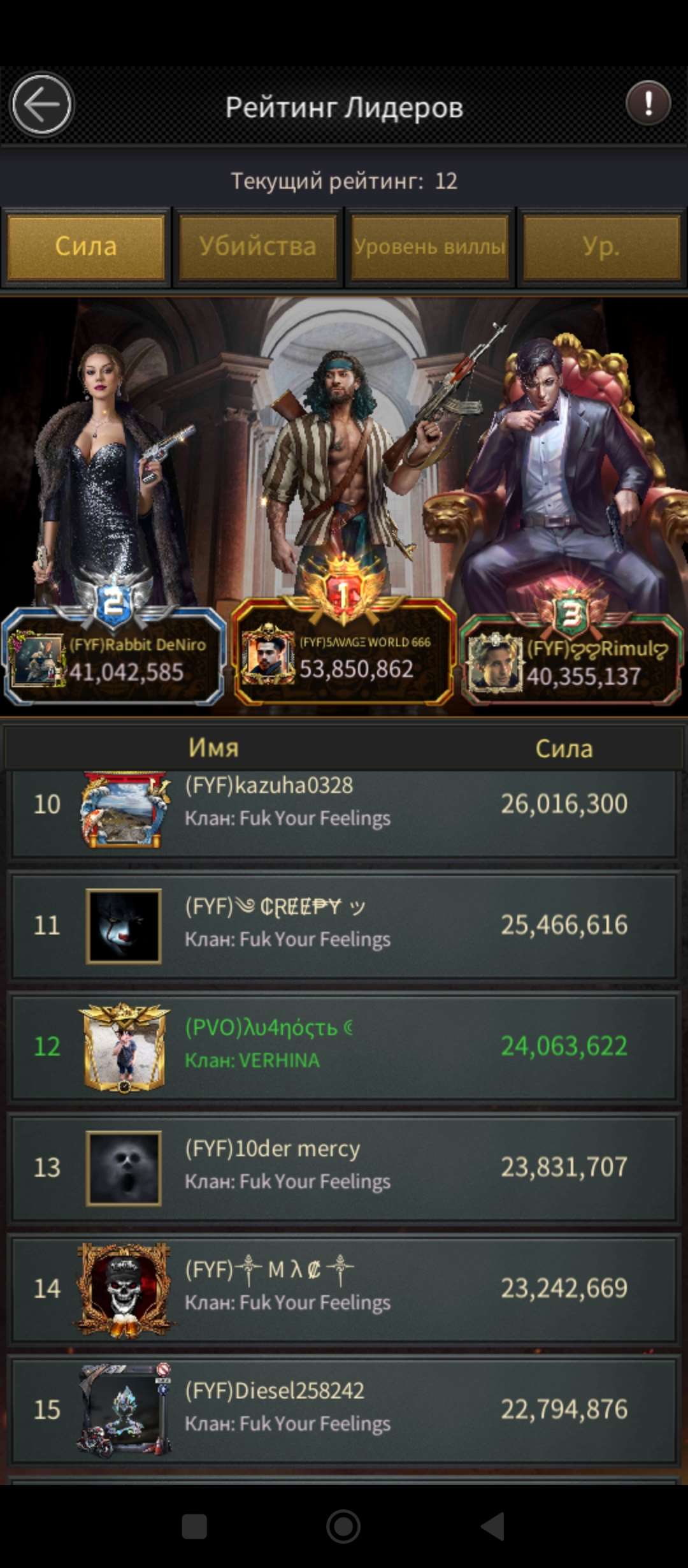Screen dimensions: 688x1568
Task: Select the Сила ranking tab
Action: point(86,247)
